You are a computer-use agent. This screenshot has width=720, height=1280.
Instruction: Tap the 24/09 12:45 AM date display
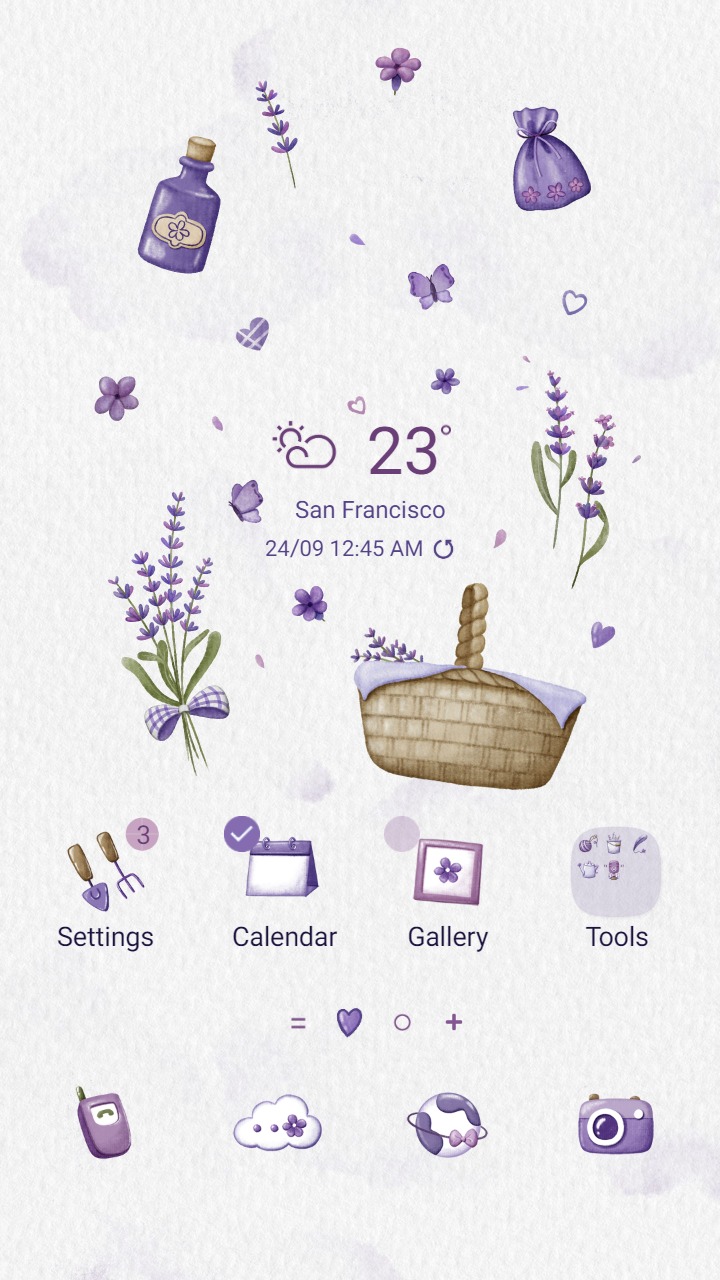[x=344, y=547]
